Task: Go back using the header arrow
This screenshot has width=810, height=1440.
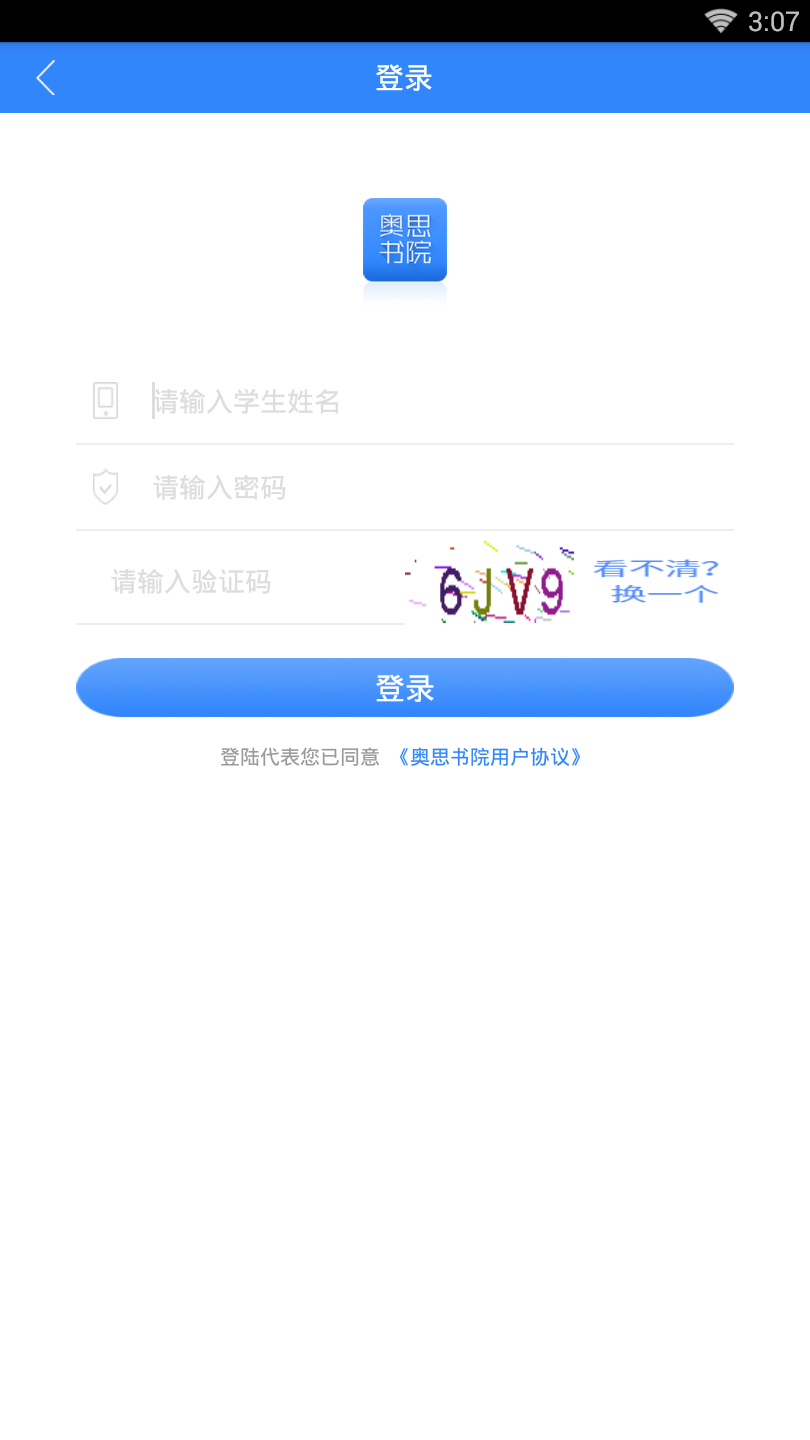Action: [45, 78]
